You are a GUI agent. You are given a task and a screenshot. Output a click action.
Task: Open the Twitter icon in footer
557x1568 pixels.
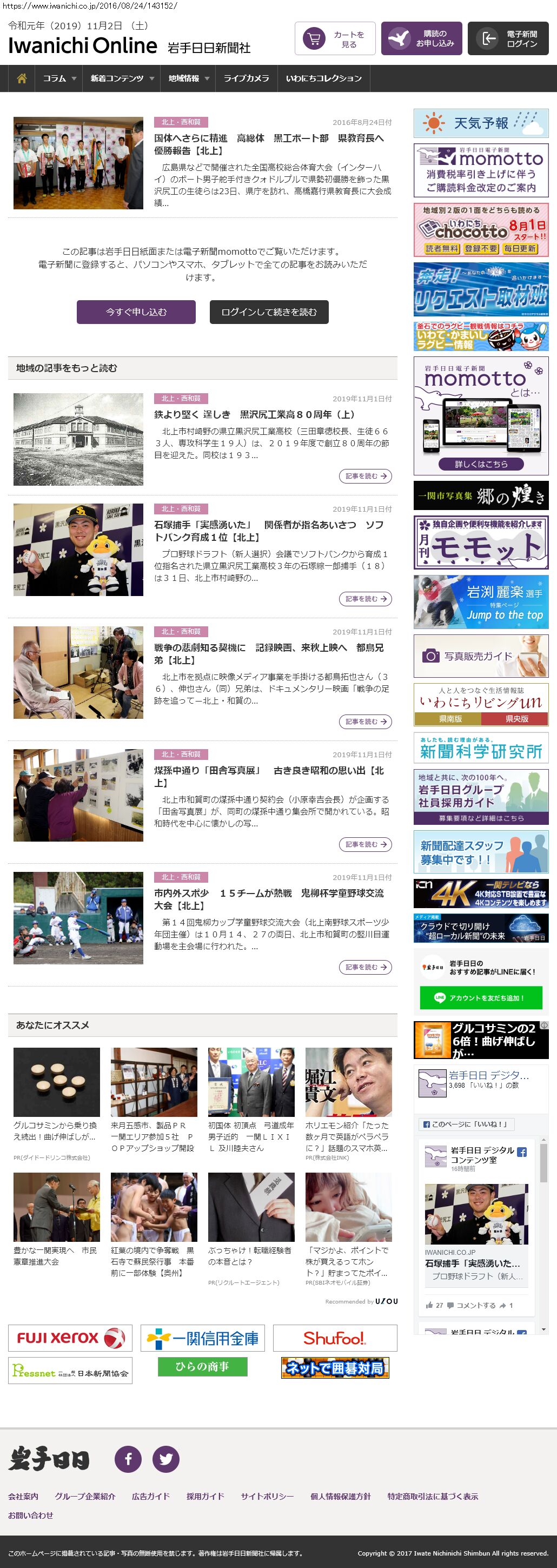(165, 1459)
